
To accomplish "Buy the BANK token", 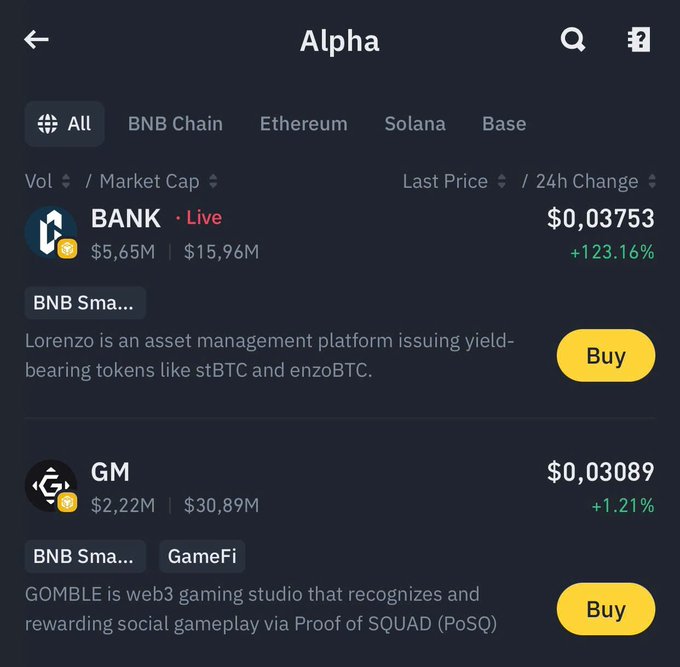I will click(x=605, y=356).
